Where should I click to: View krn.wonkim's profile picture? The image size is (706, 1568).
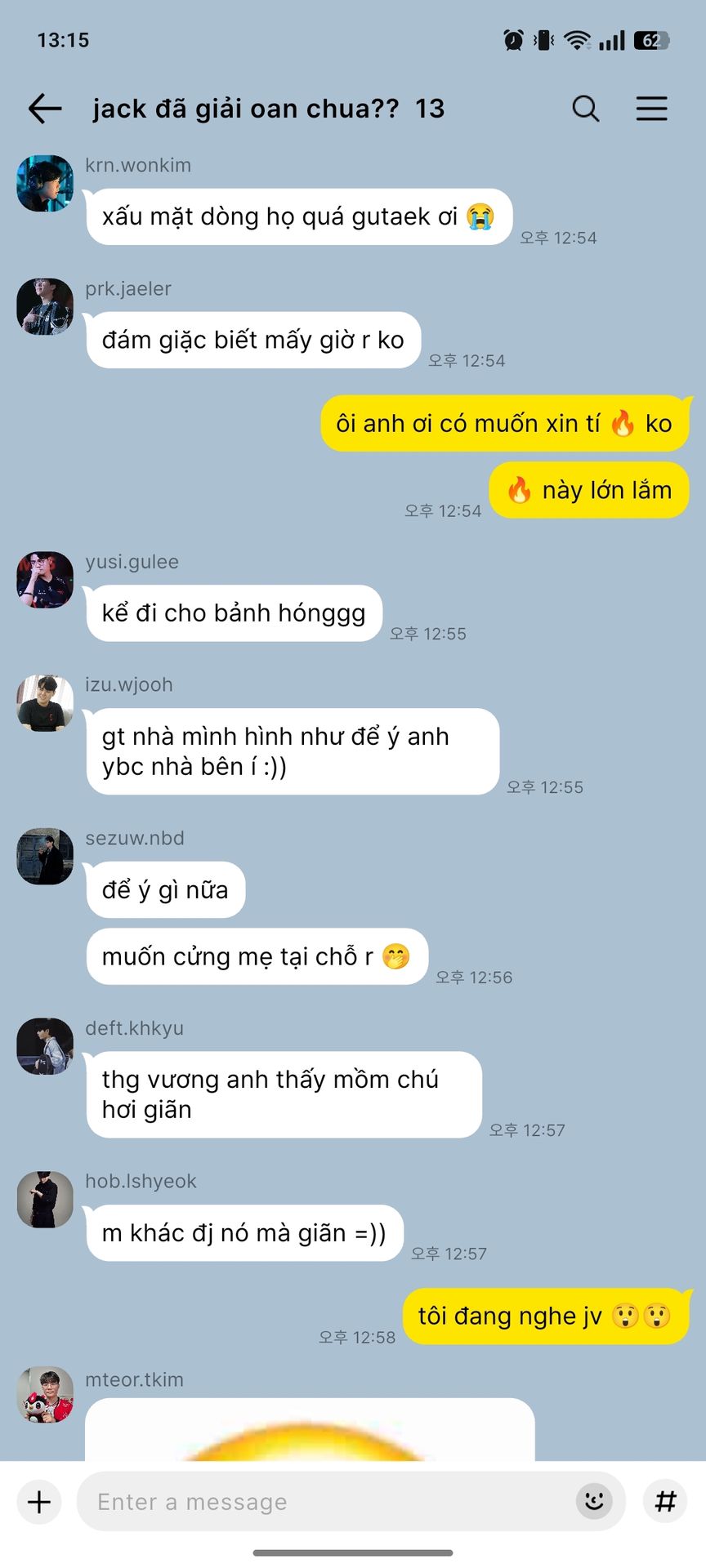(x=45, y=184)
